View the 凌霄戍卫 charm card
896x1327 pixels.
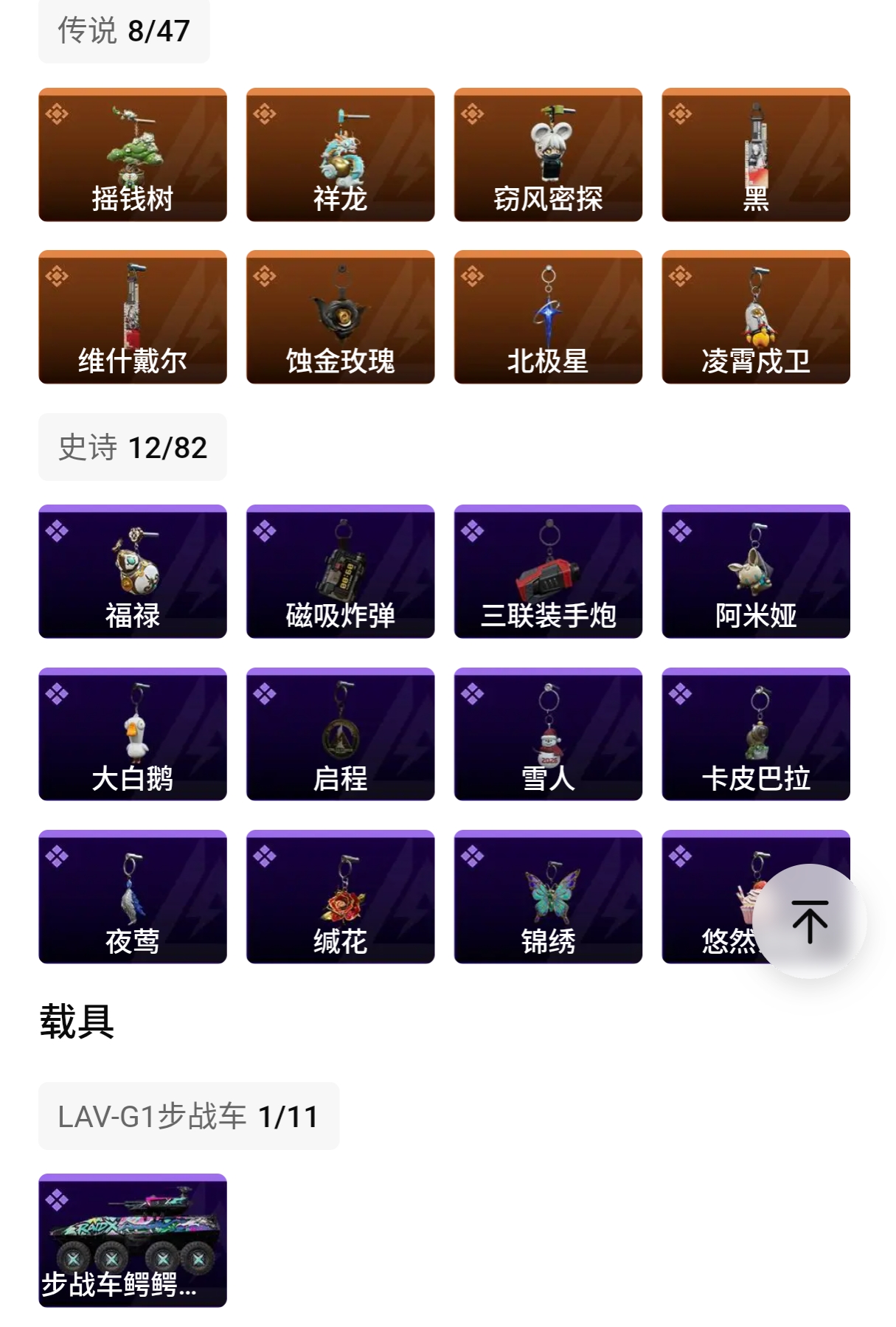pyautogui.click(x=756, y=317)
